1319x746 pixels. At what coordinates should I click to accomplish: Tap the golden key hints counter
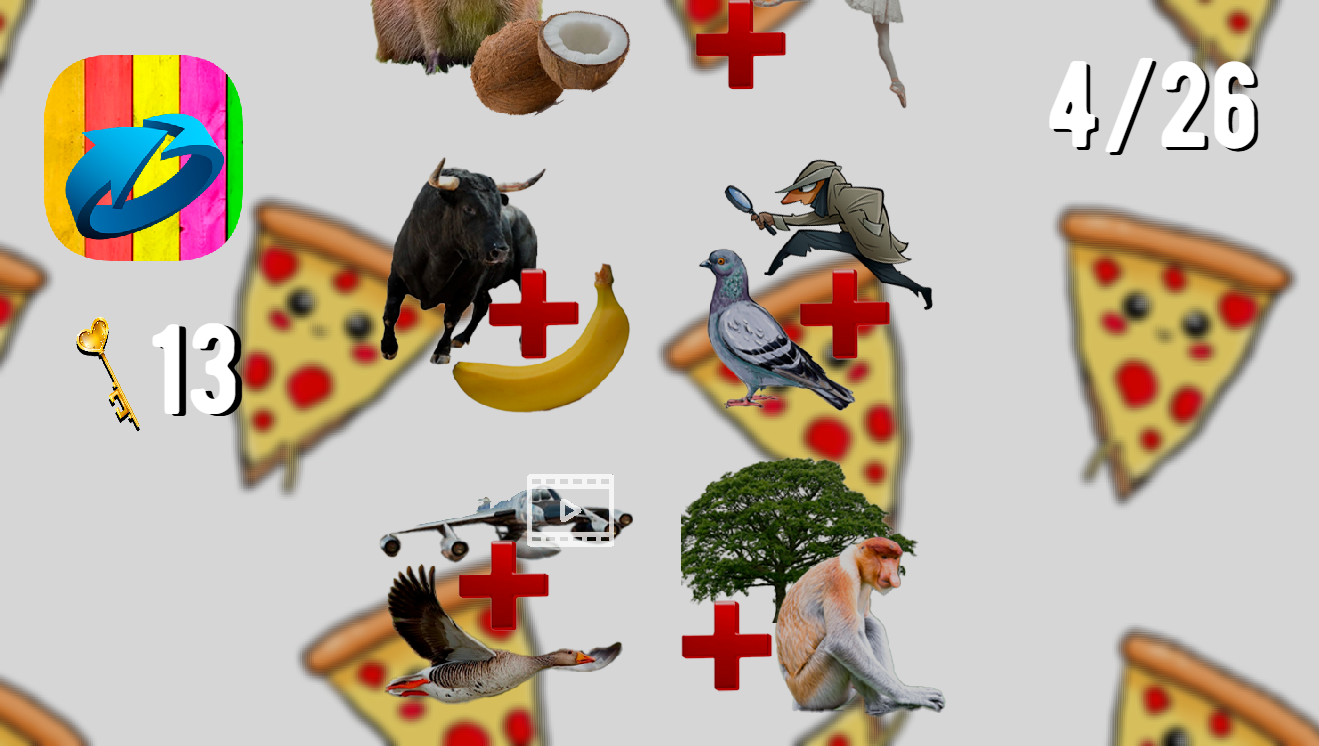click(160, 372)
